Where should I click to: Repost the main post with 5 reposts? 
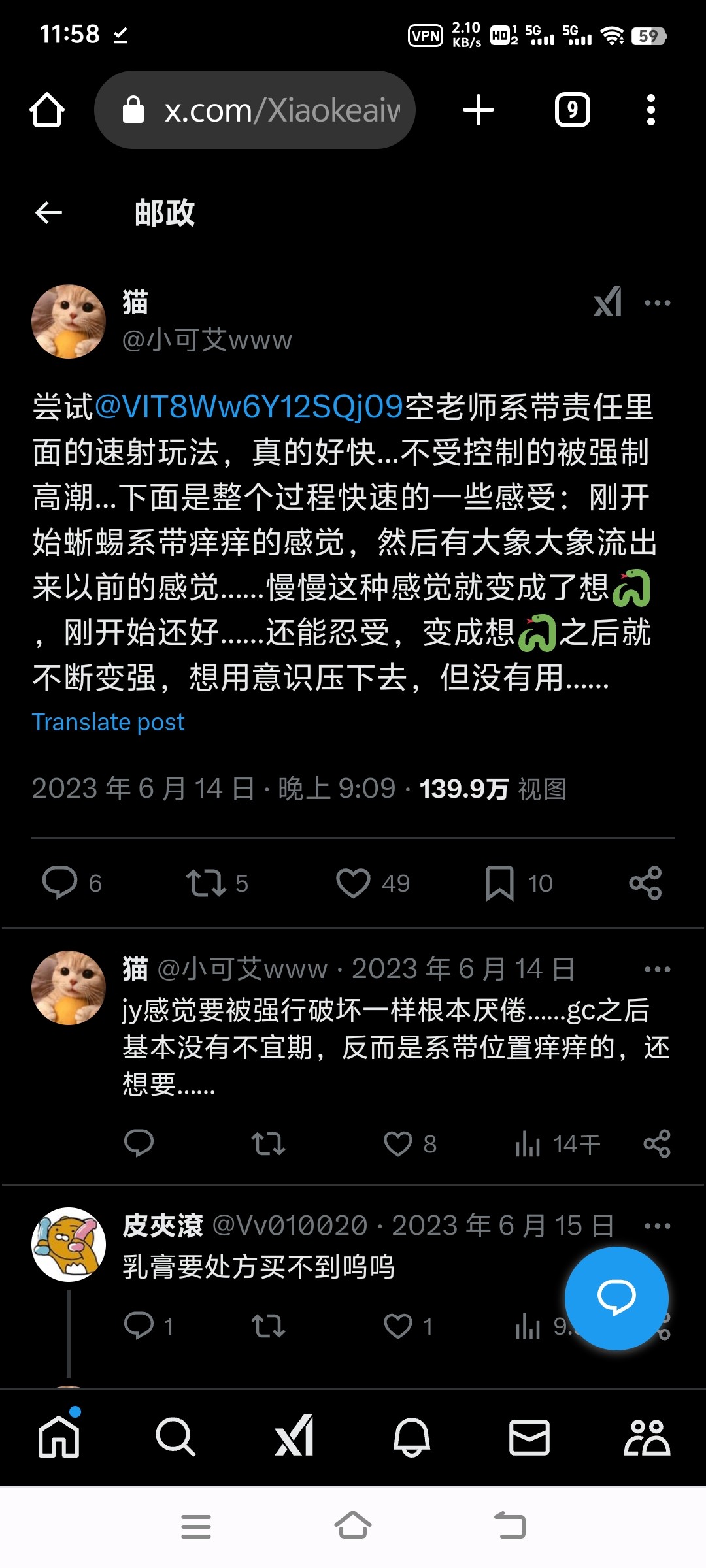coord(206,883)
